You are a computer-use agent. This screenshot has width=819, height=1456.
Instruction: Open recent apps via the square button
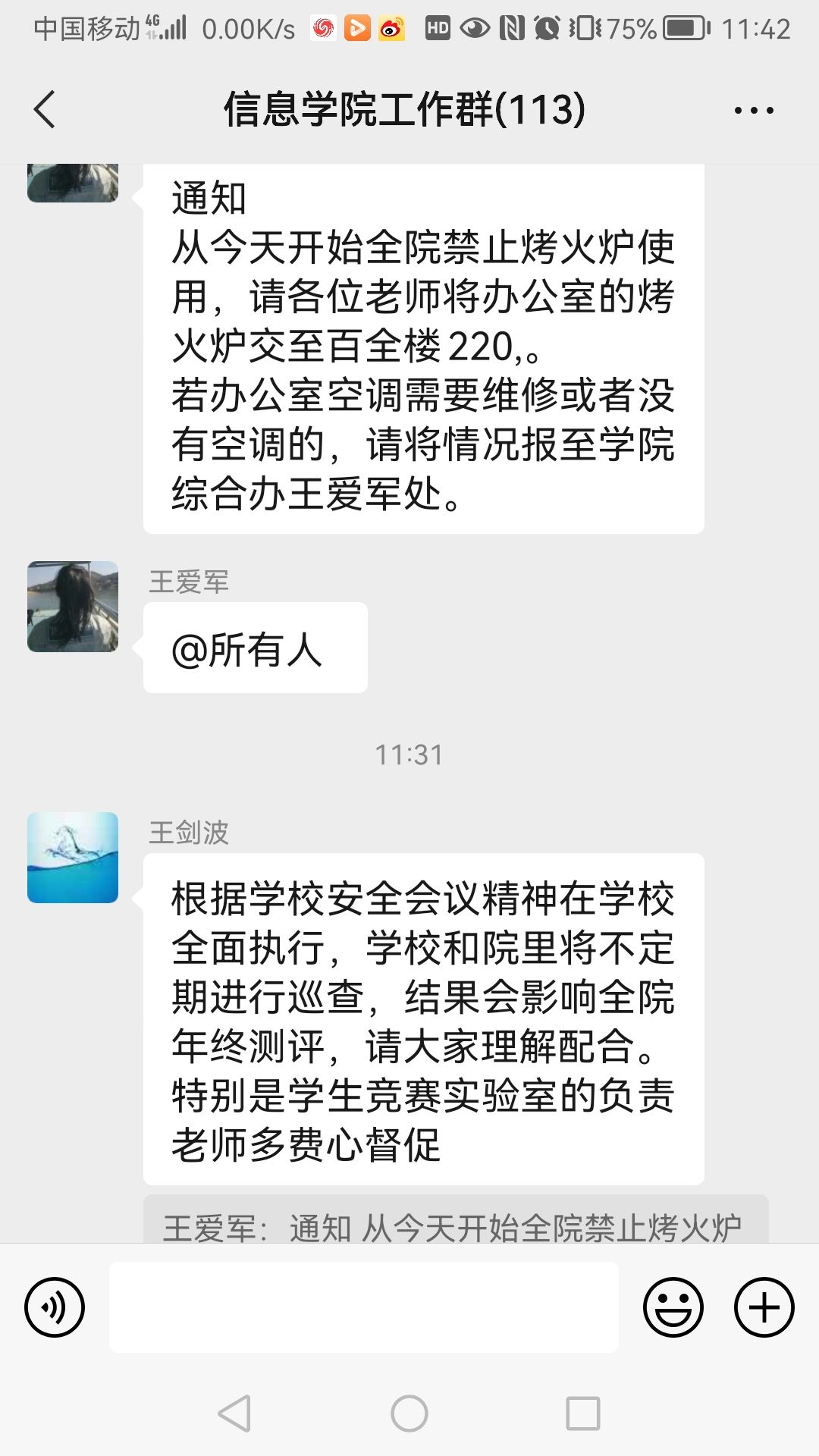pos(583,1414)
